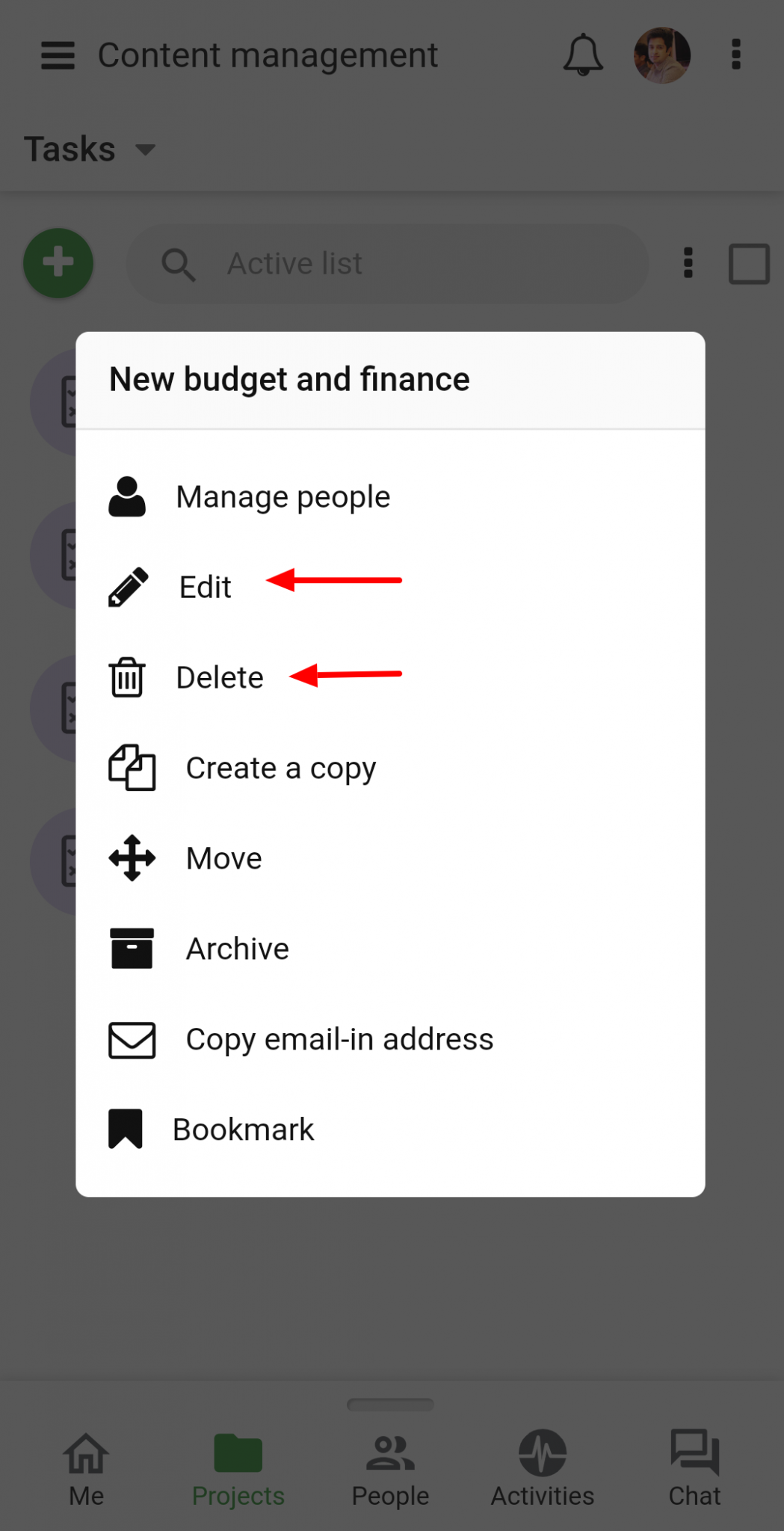The width and height of the screenshot is (784, 1531).
Task: Click the trash Delete icon
Action: 127,677
